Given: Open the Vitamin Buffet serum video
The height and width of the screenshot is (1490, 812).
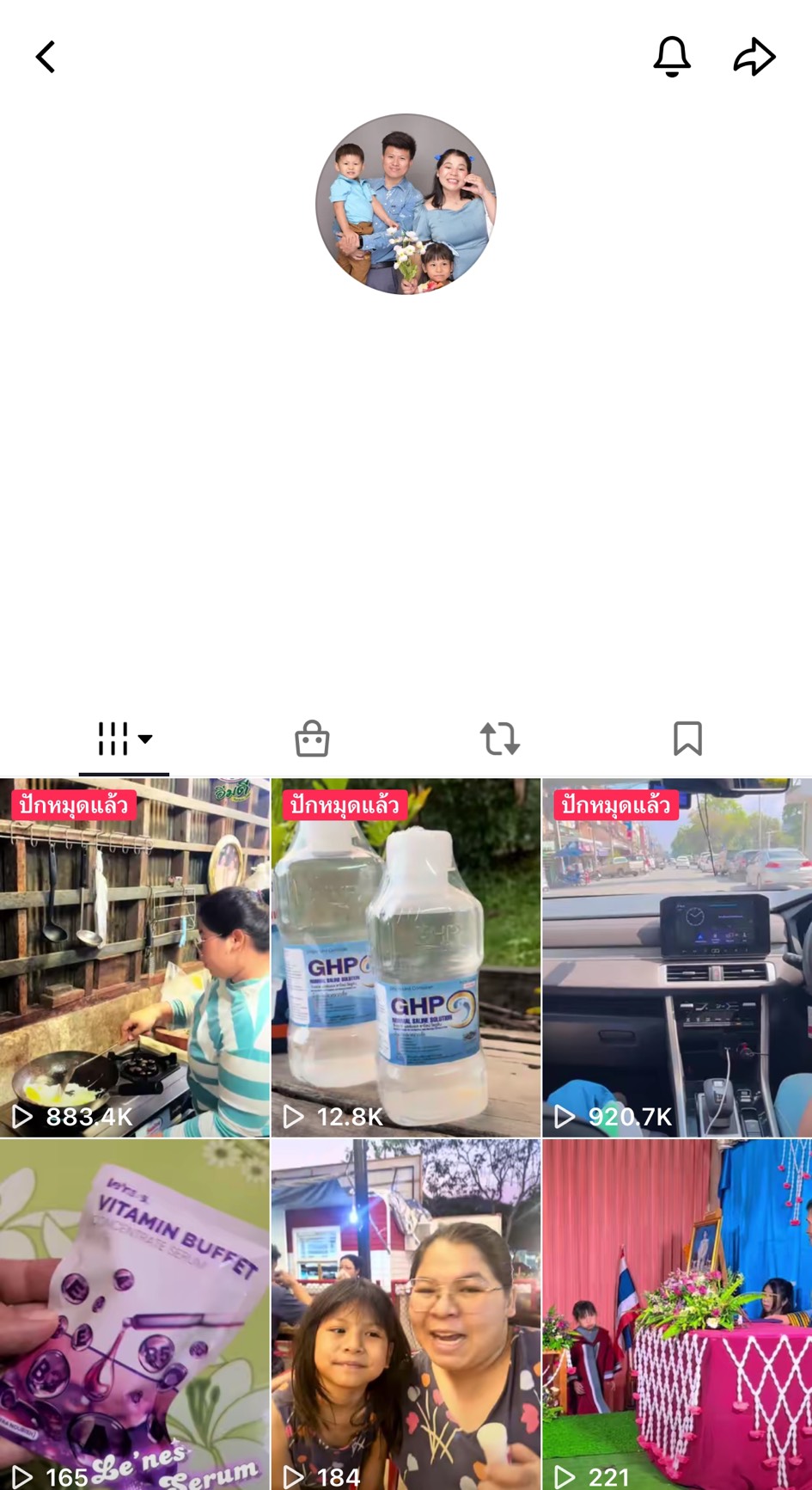Looking at the screenshot, I should tap(135, 1314).
